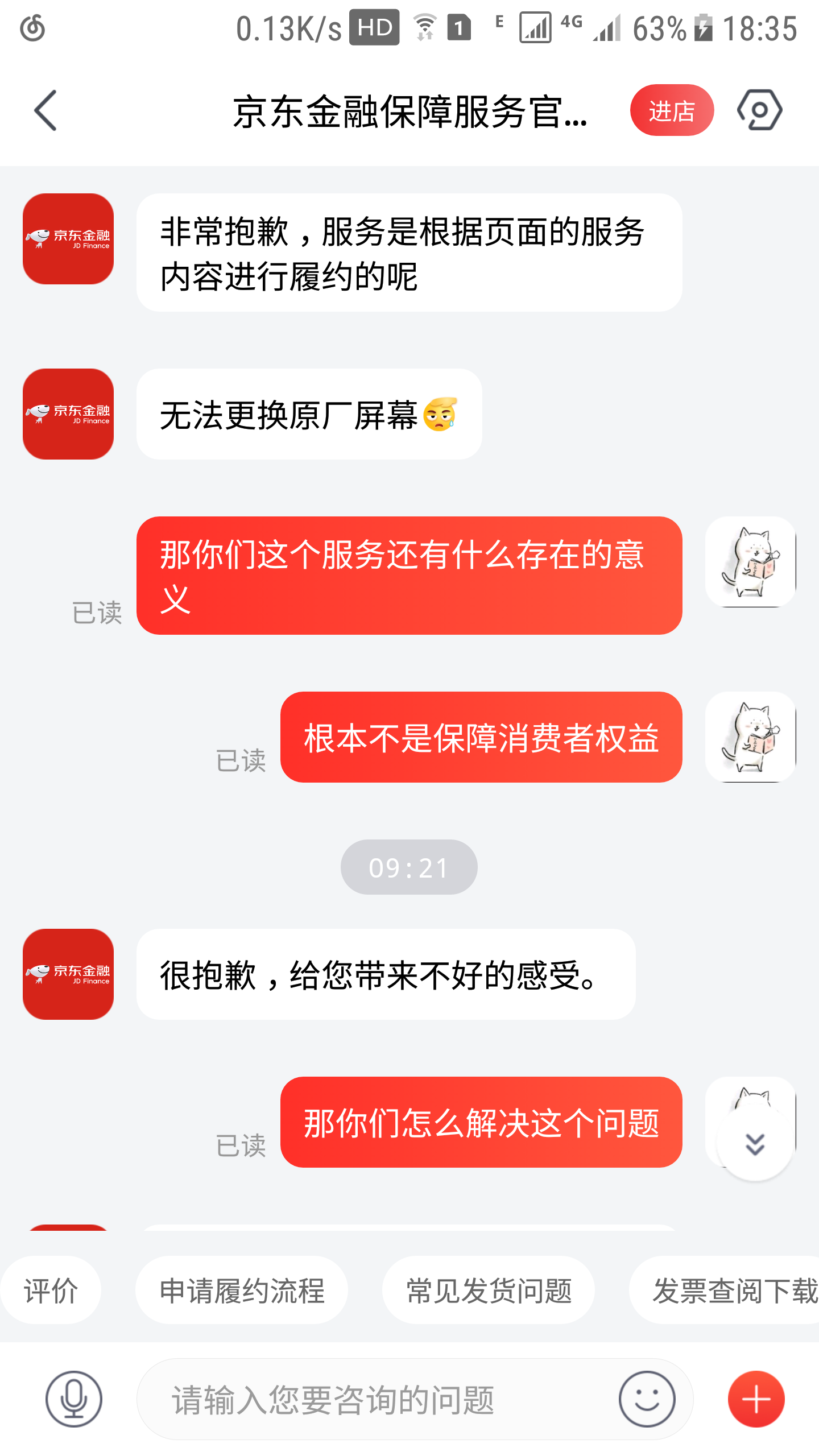Select the 评价 quick chip
Screen dimensions: 819x1456
51,1290
